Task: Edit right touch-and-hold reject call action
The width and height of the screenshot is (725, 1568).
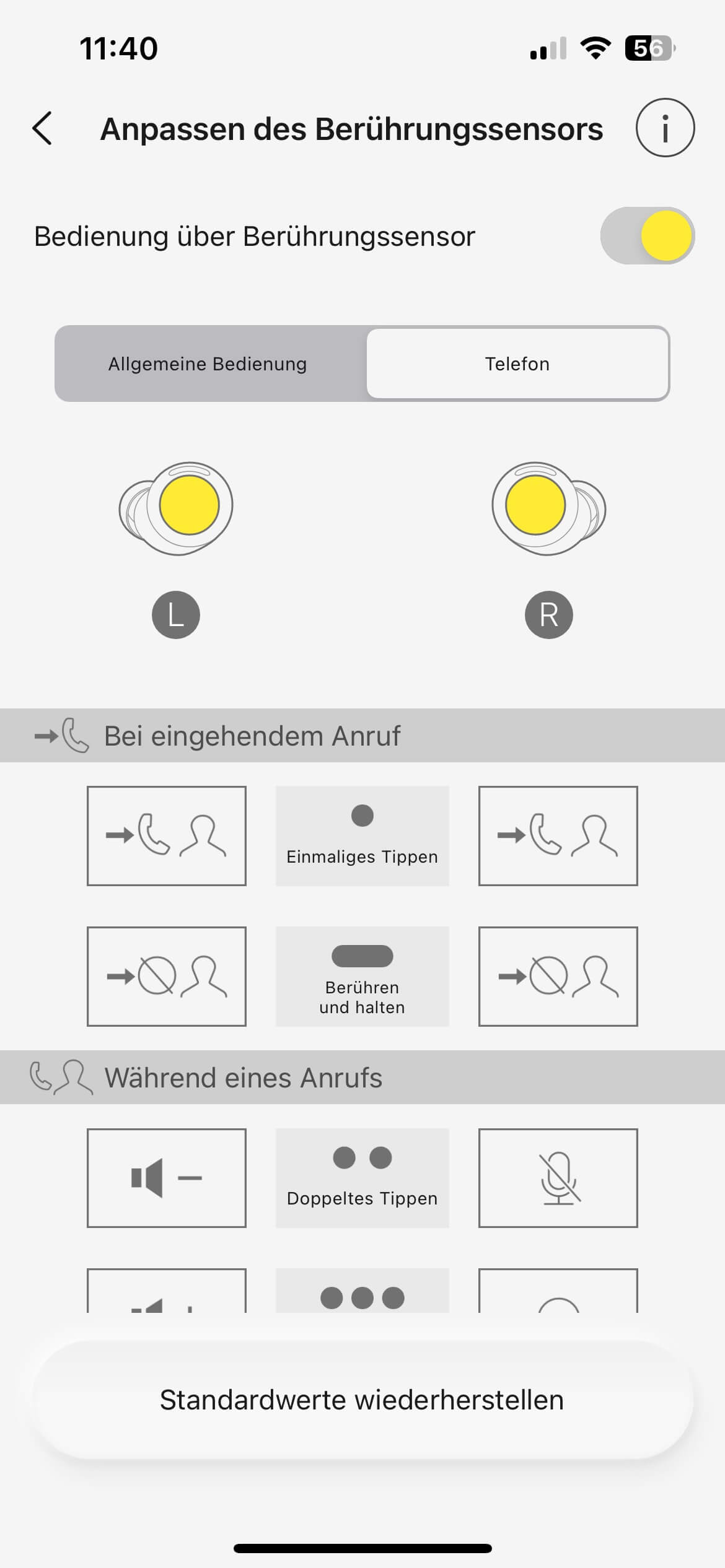Action: 558,976
